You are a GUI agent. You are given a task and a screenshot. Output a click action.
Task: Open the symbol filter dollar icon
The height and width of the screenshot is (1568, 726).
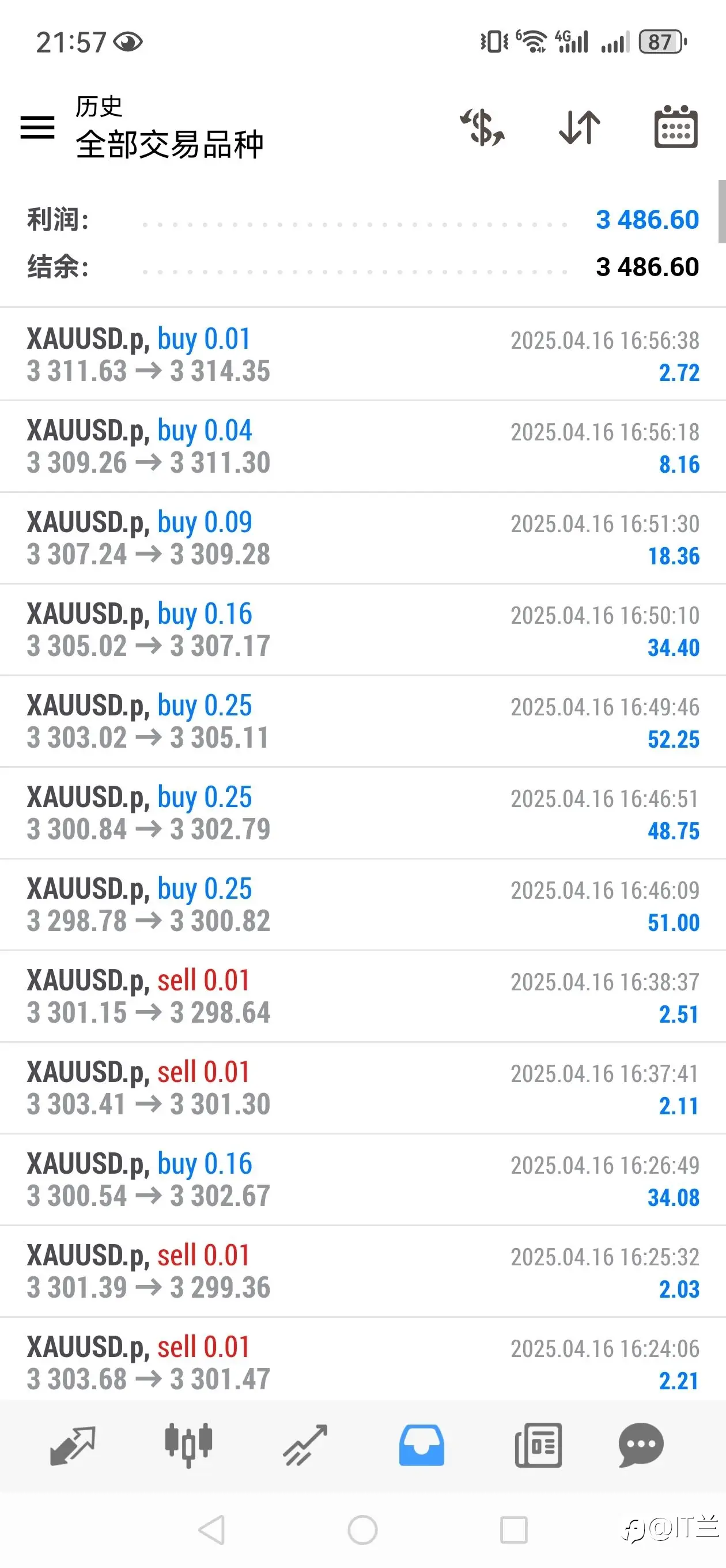[x=482, y=127]
